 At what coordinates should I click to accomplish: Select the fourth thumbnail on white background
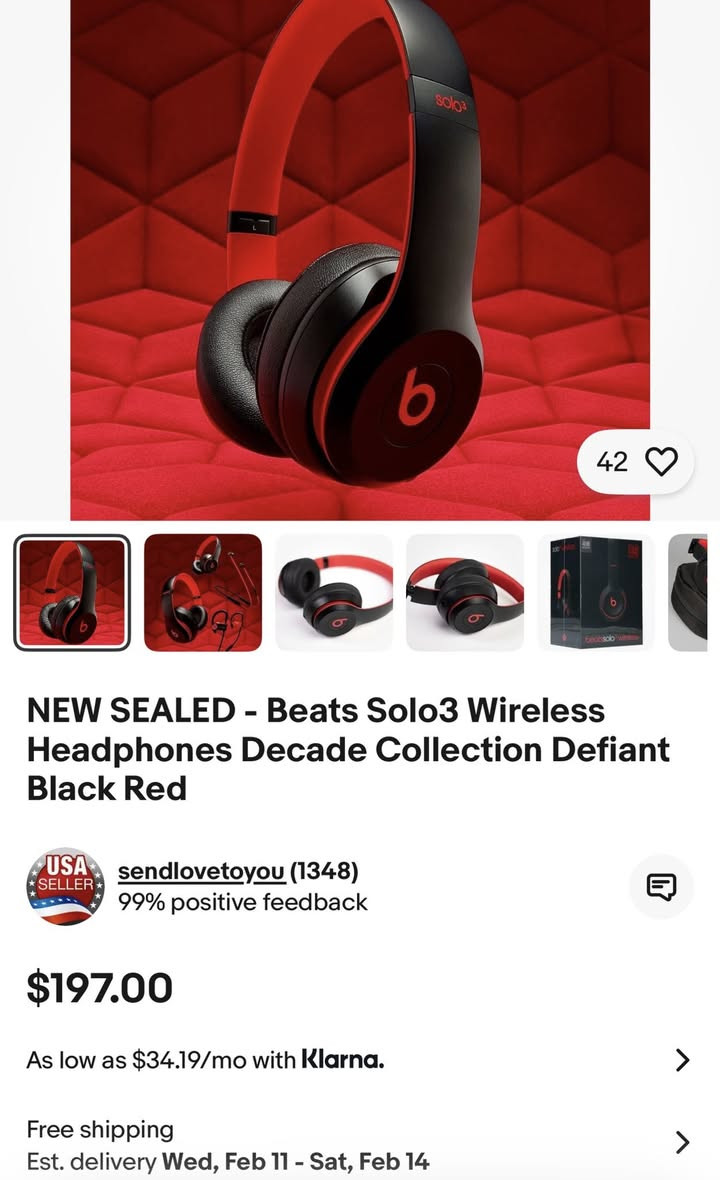coord(465,593)
